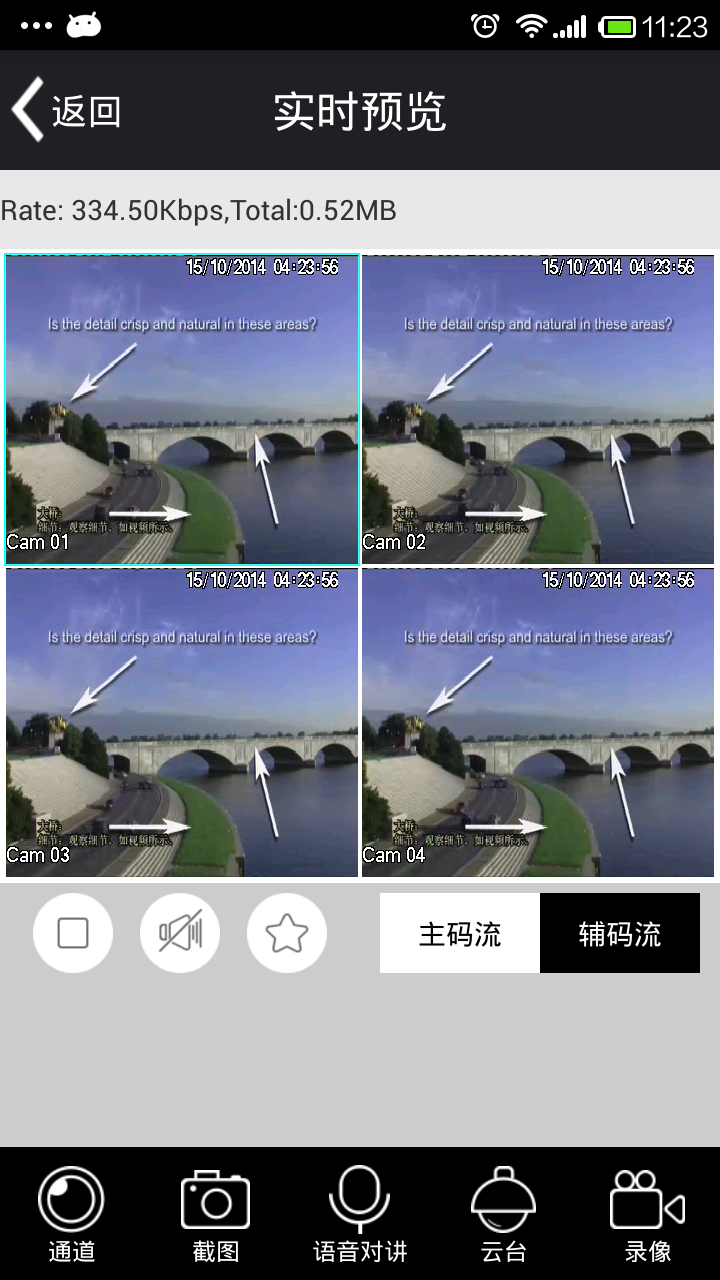Toggle the muted speaker icon
720x1280 pixels.
tap(180, 933)
